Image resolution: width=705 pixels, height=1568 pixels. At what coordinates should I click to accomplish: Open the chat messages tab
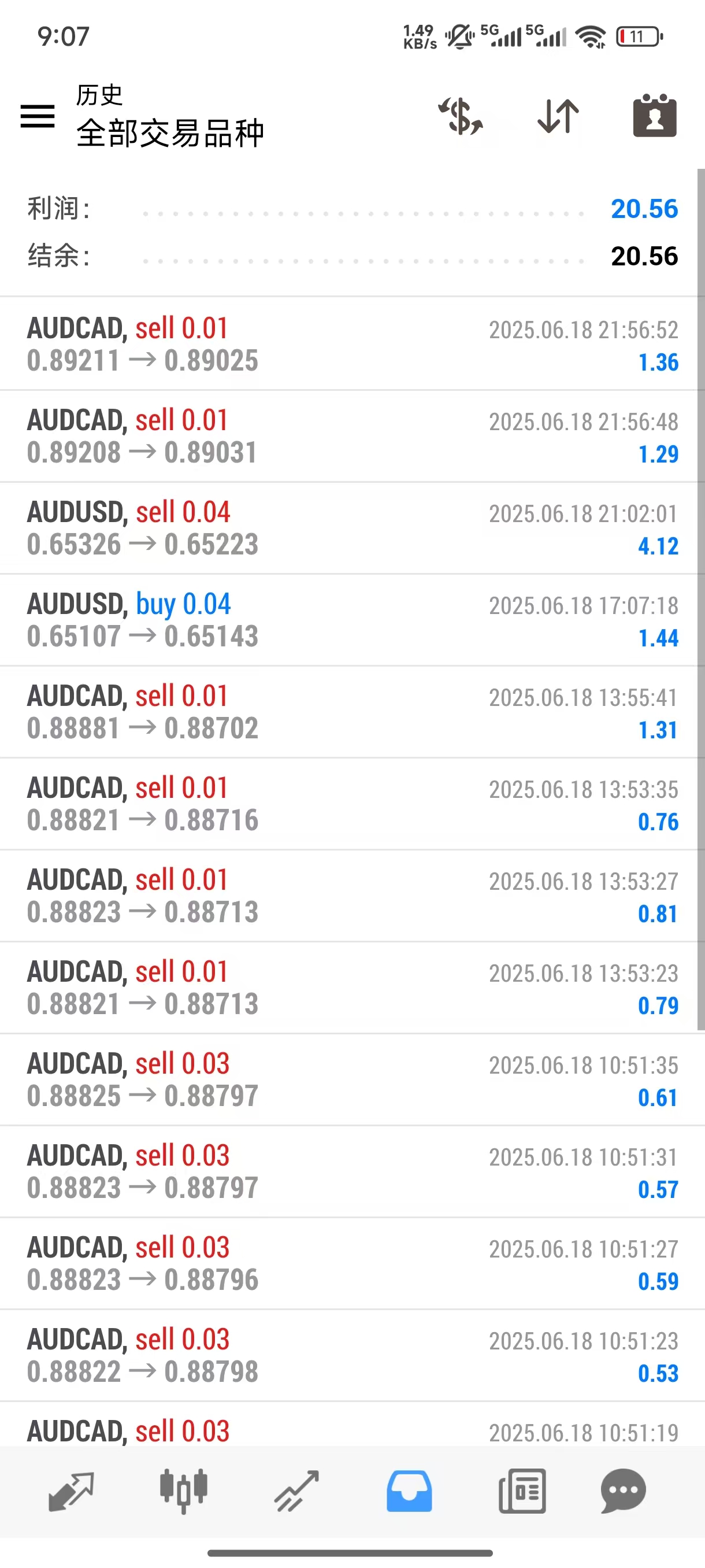coord(623,1491)
